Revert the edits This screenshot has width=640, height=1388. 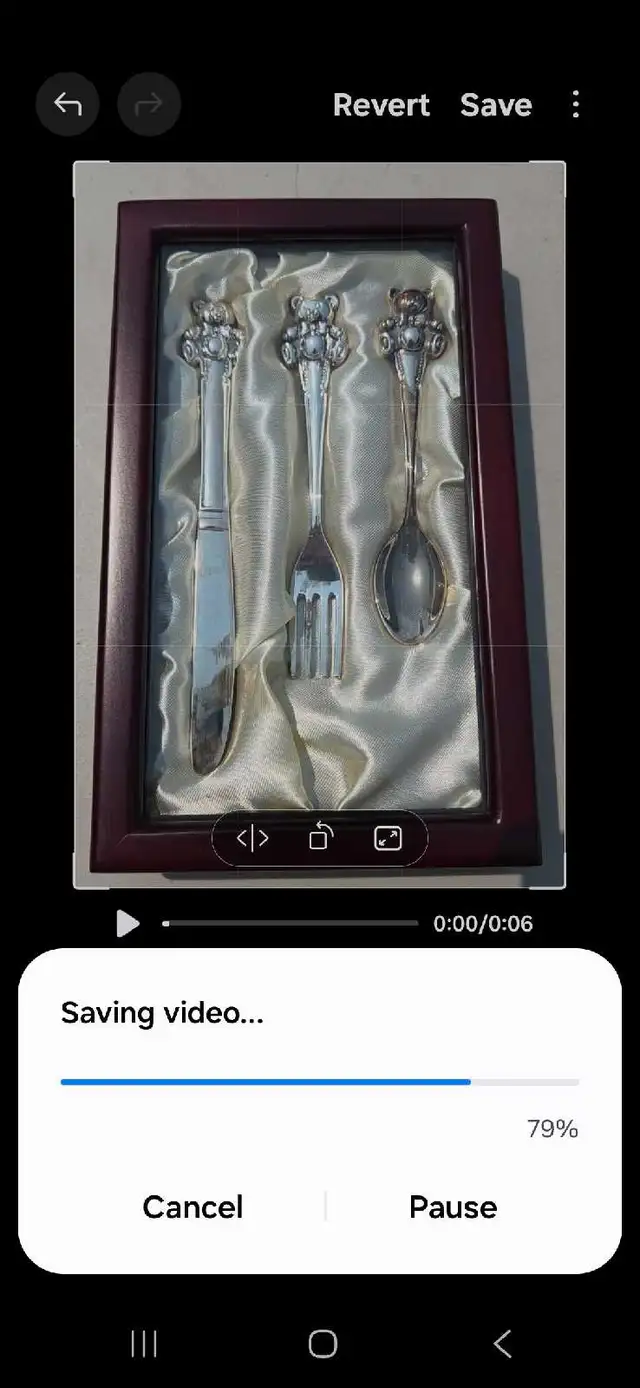381,105
